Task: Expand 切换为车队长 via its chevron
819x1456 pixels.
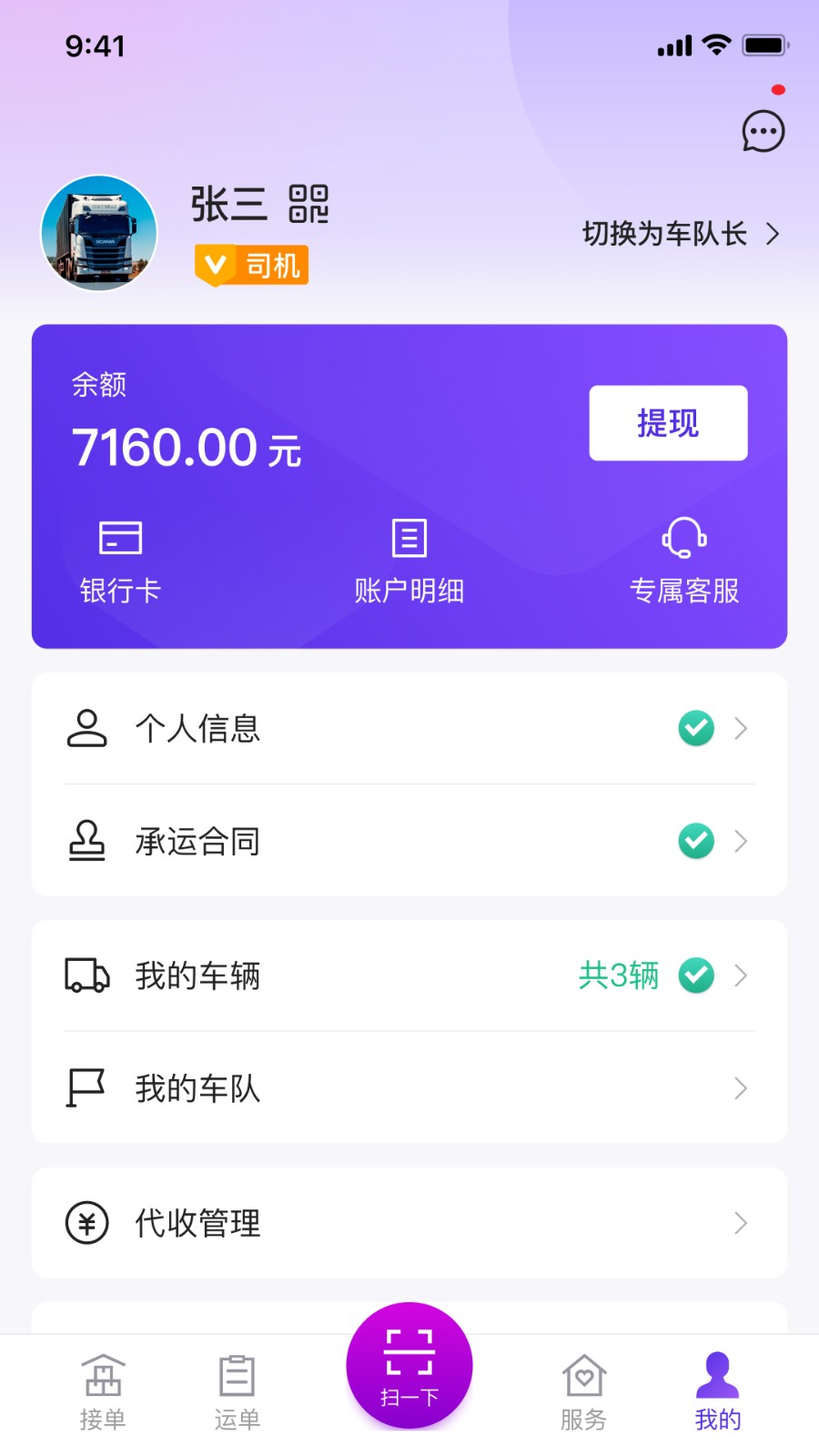Action: 773,234
